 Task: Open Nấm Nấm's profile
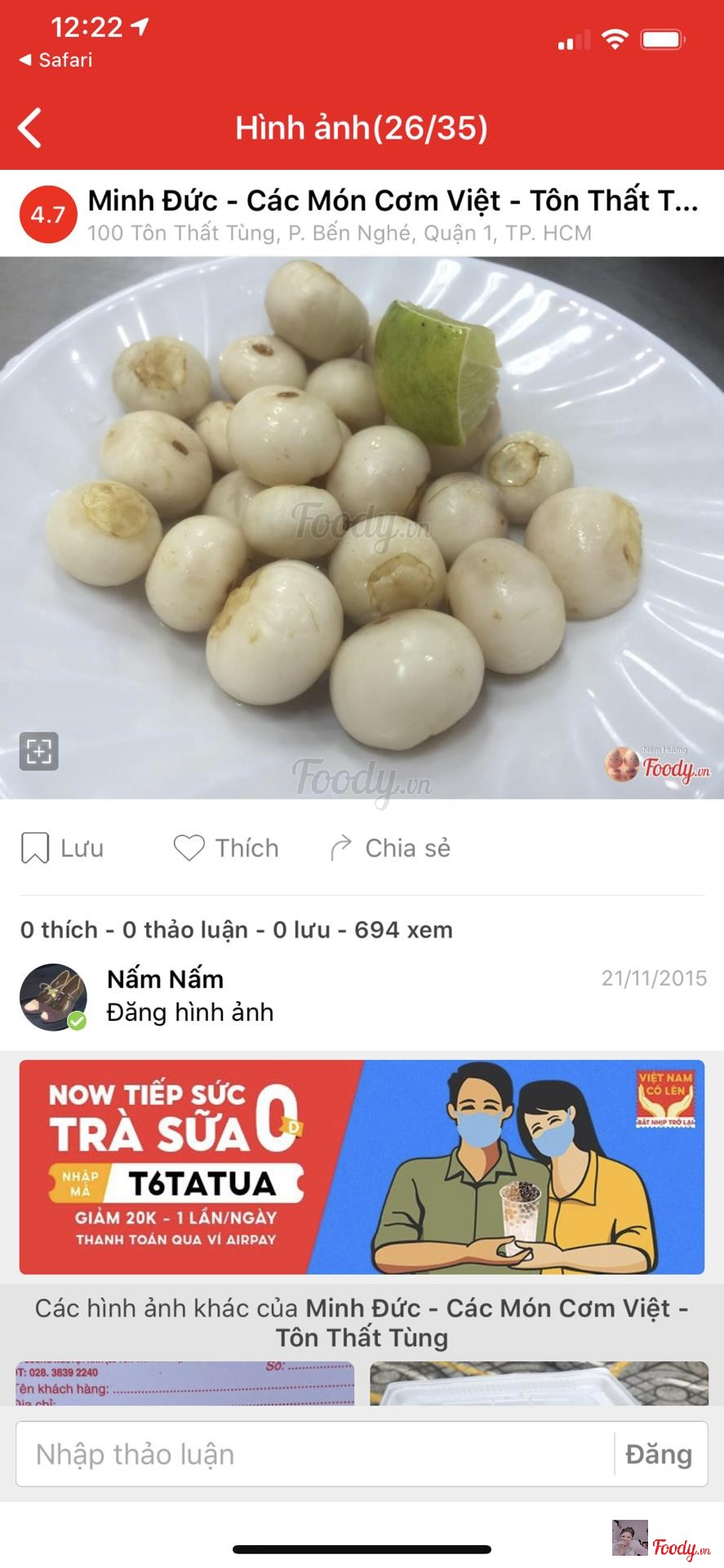tap(165, 978)
